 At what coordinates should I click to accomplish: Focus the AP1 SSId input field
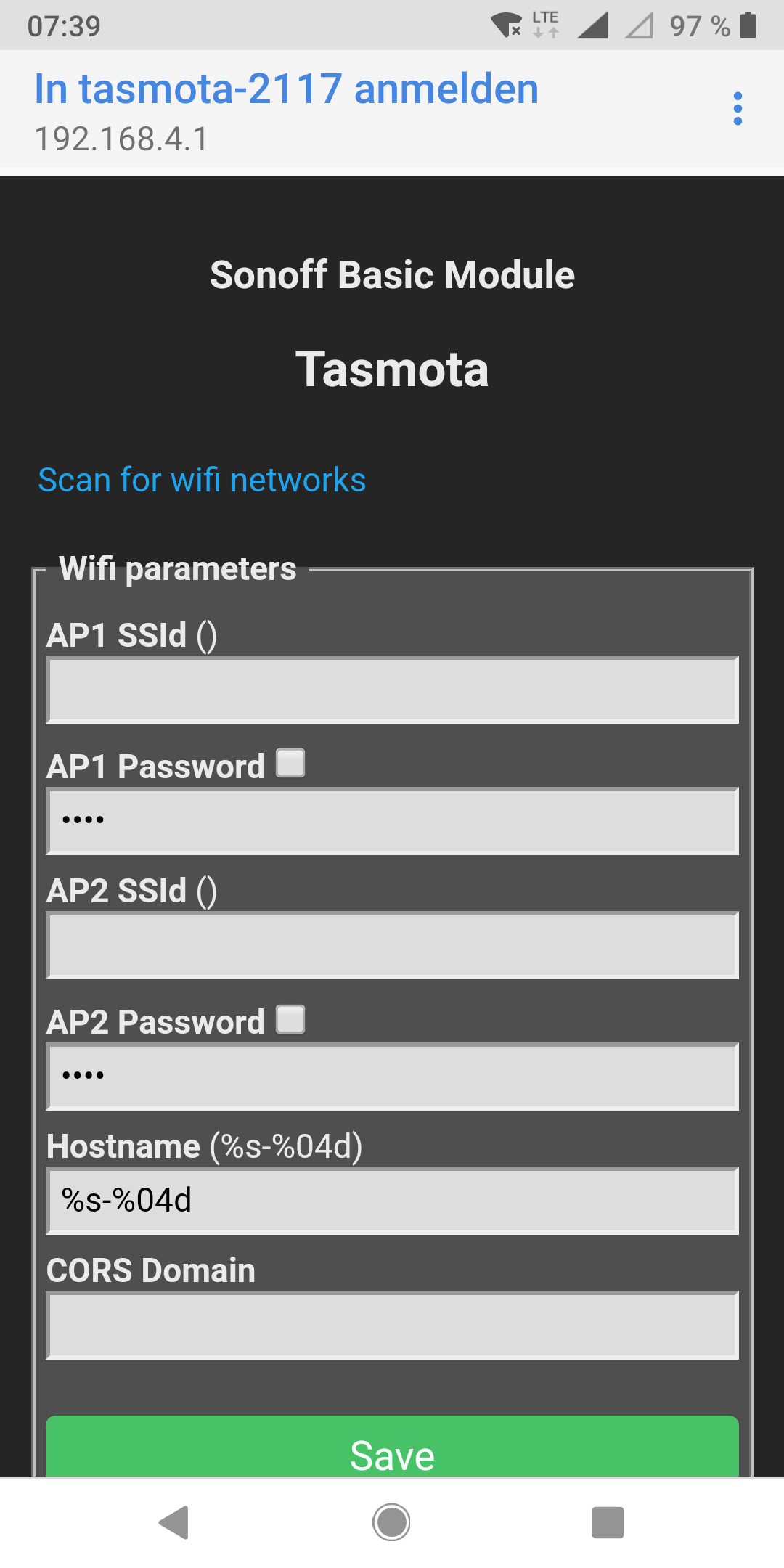tap(392, 688)
